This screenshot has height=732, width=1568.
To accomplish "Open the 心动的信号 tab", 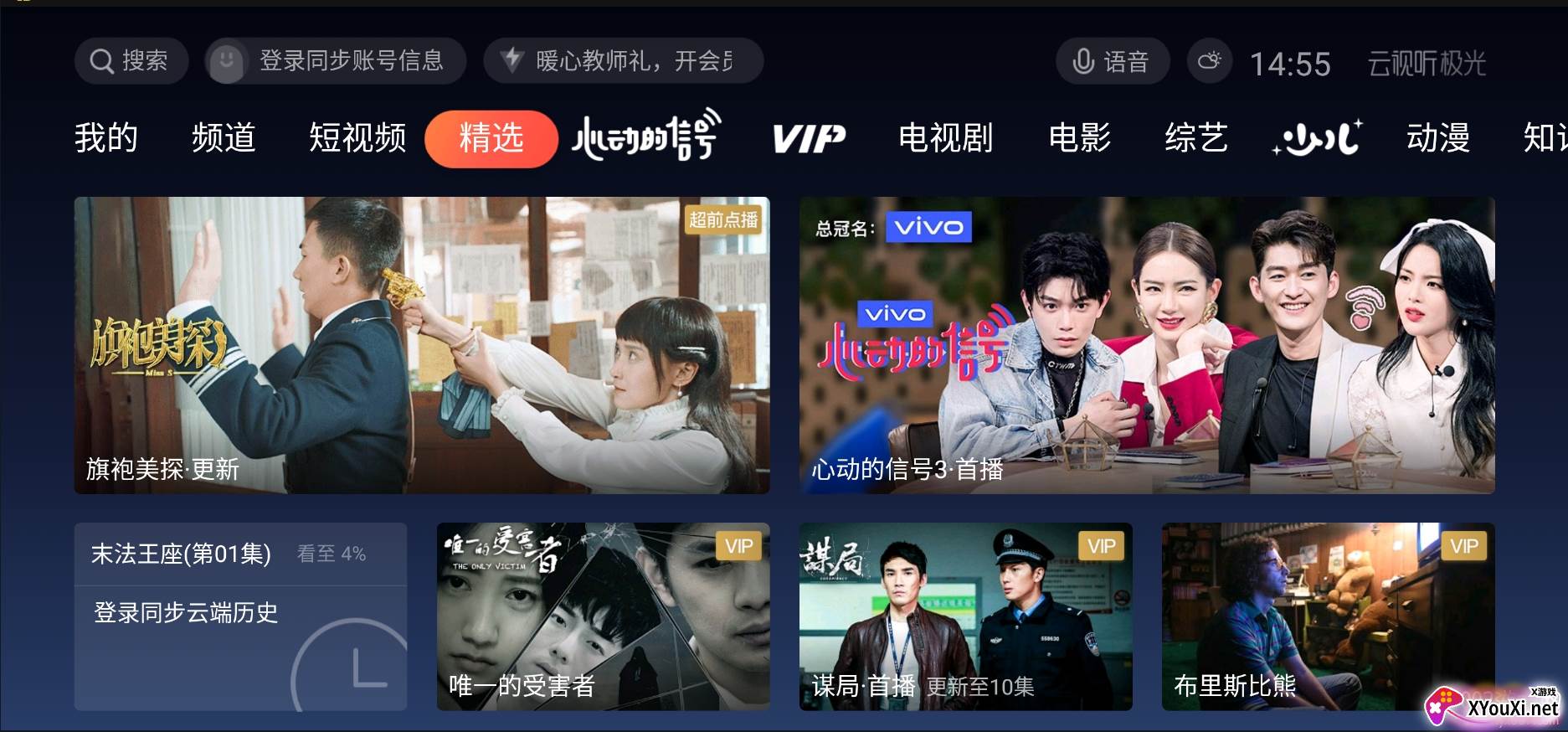I will [x=645, y=136].
